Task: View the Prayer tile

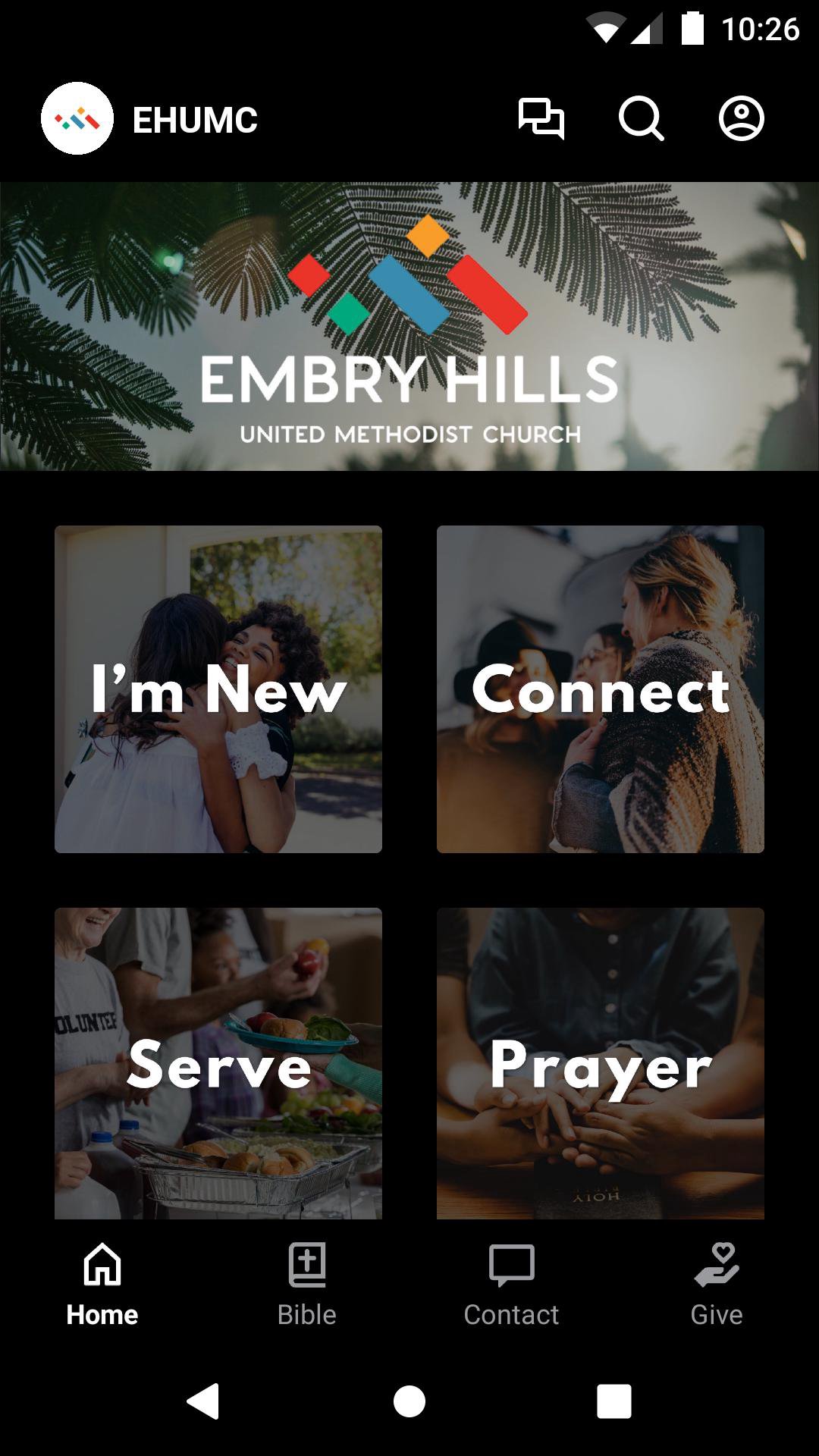Action: pos(601,1063)
